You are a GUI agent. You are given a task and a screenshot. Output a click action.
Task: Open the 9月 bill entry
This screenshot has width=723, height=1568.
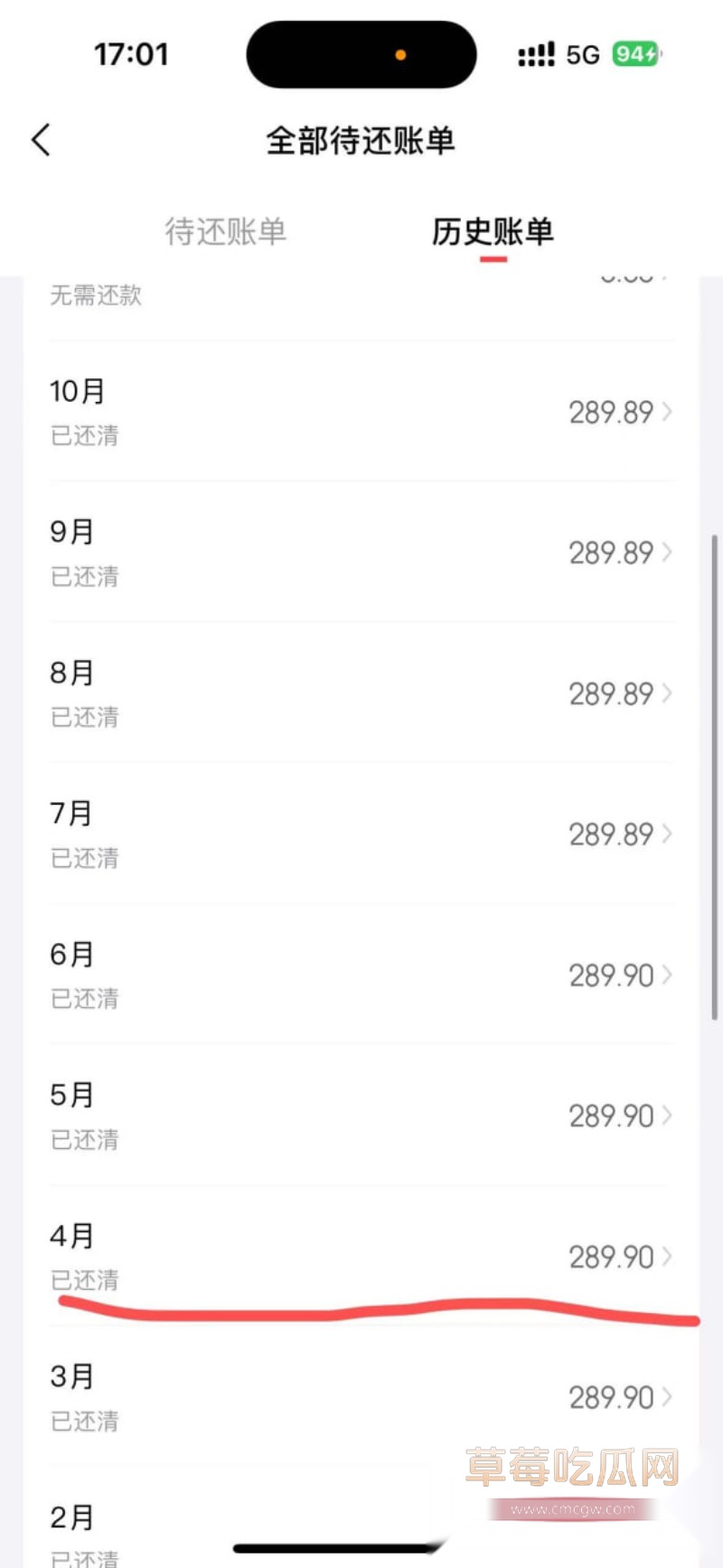(361, 552)
